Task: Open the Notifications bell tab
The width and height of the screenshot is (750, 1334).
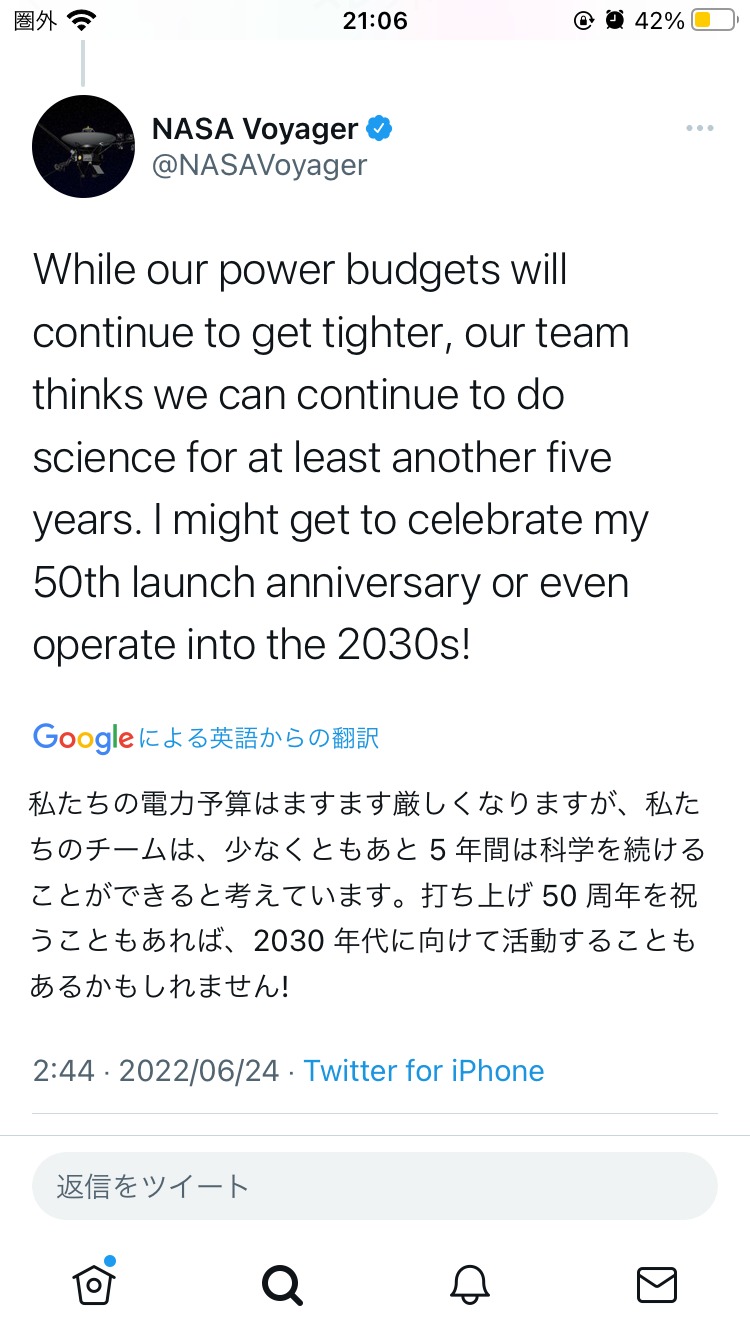Action: [x=469, y=1284]
